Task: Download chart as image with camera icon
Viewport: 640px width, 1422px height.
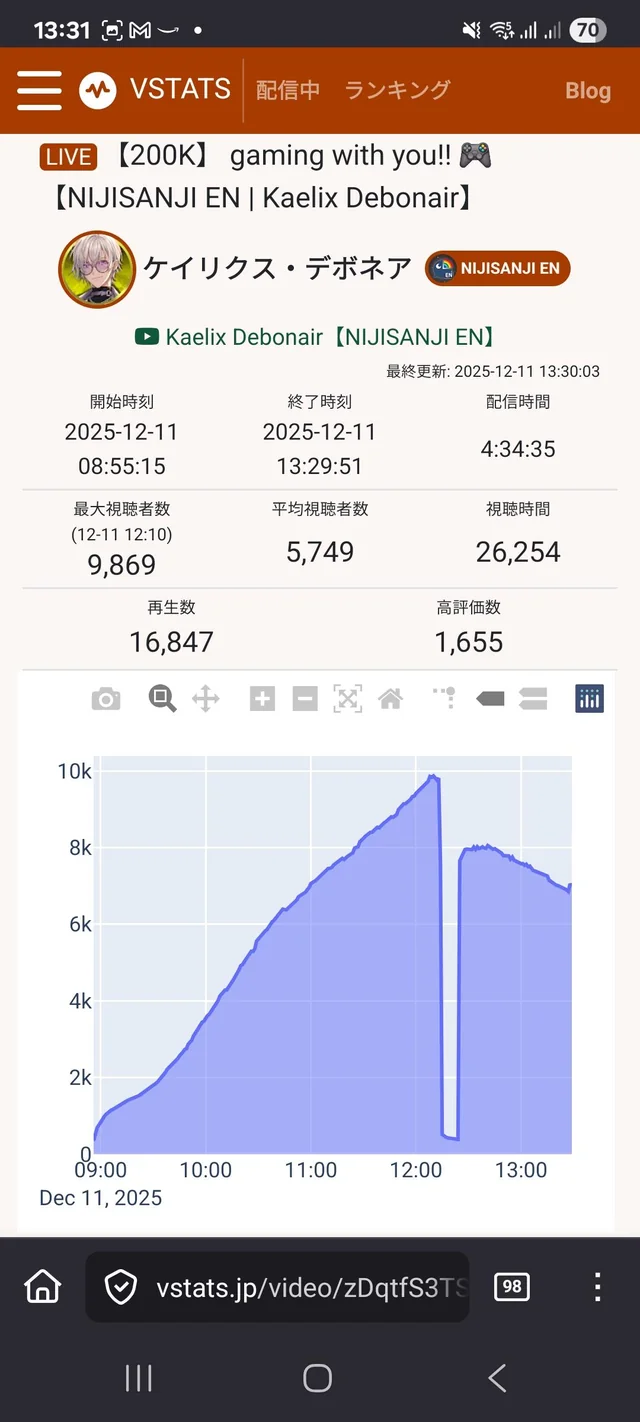Action: point(106,699)
